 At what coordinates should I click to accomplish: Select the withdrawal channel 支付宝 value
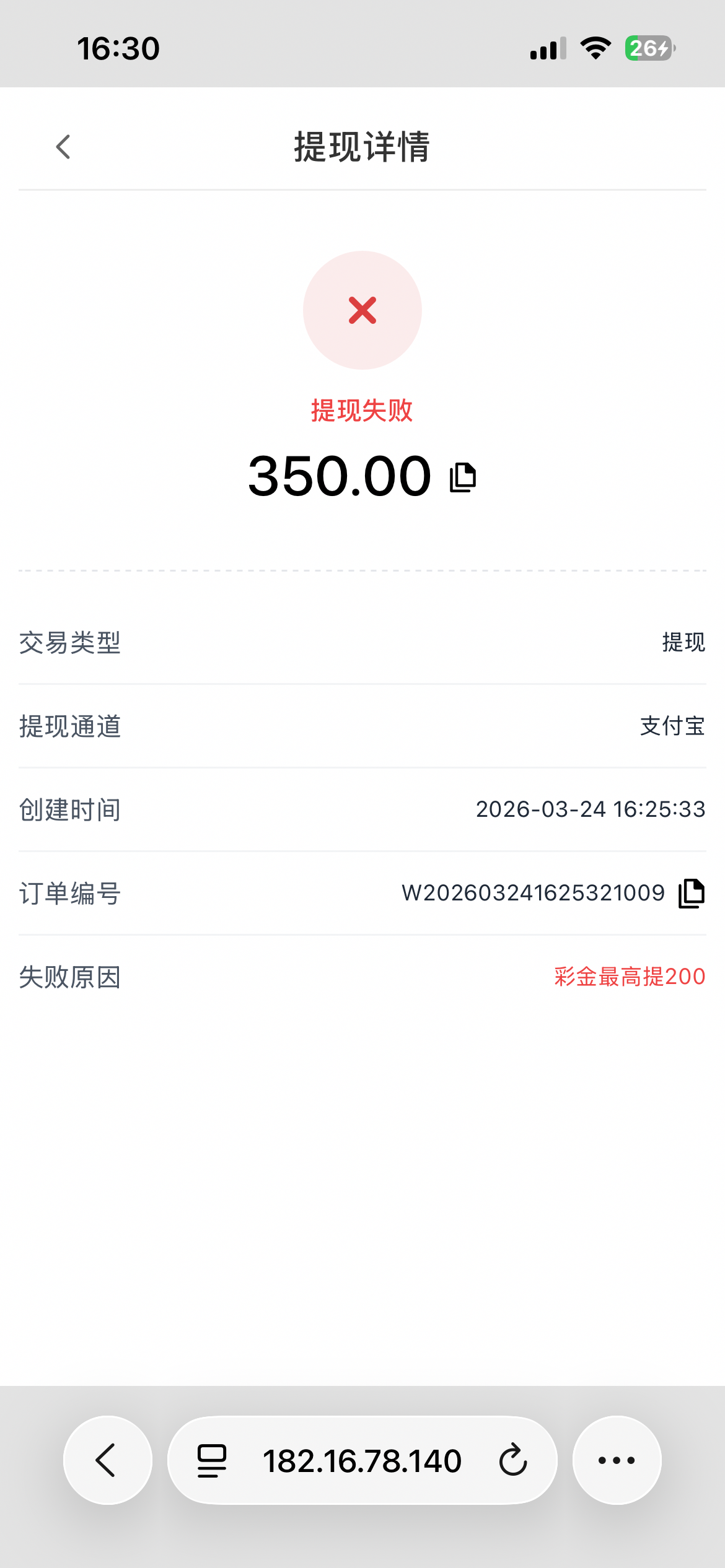tap(671, 727)
